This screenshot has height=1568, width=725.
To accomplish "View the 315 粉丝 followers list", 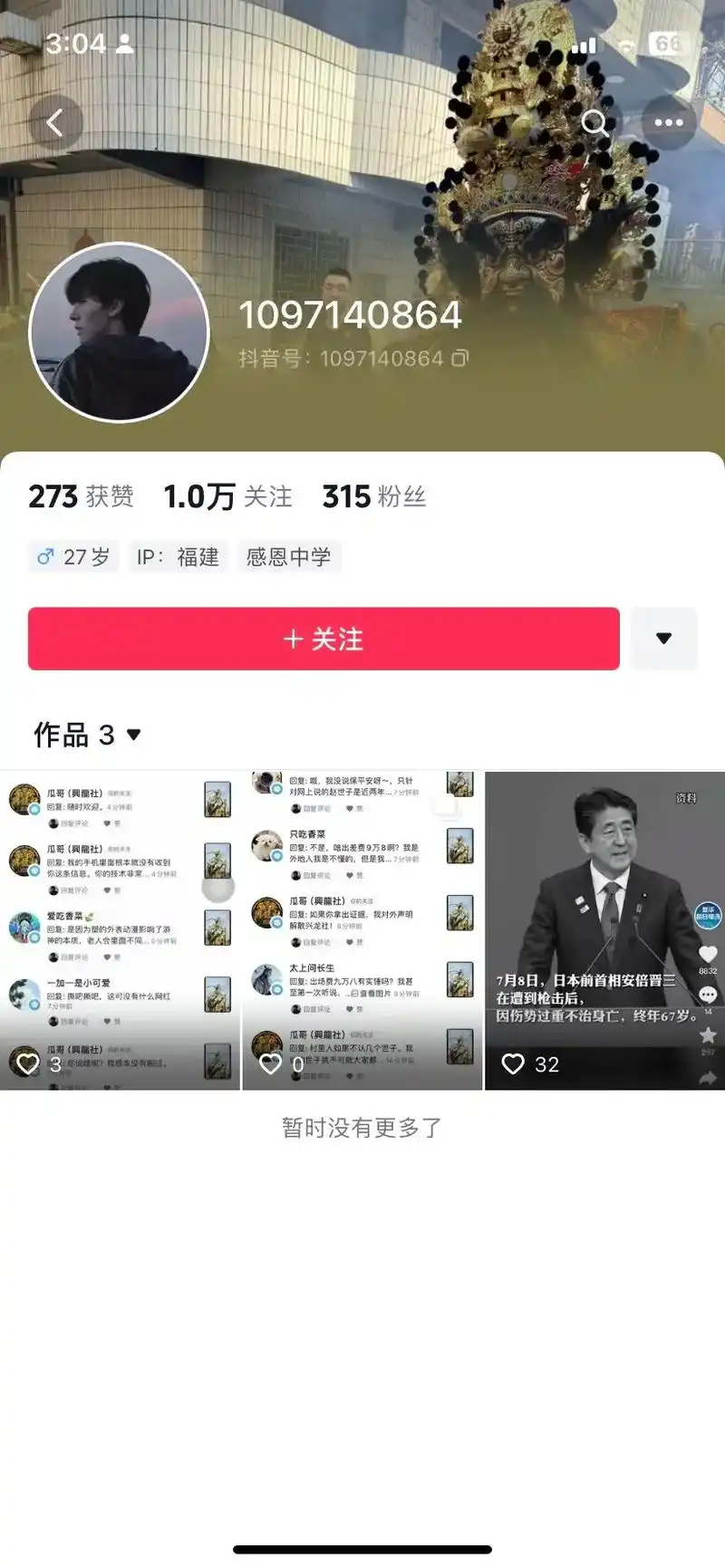I will [373, 496].
